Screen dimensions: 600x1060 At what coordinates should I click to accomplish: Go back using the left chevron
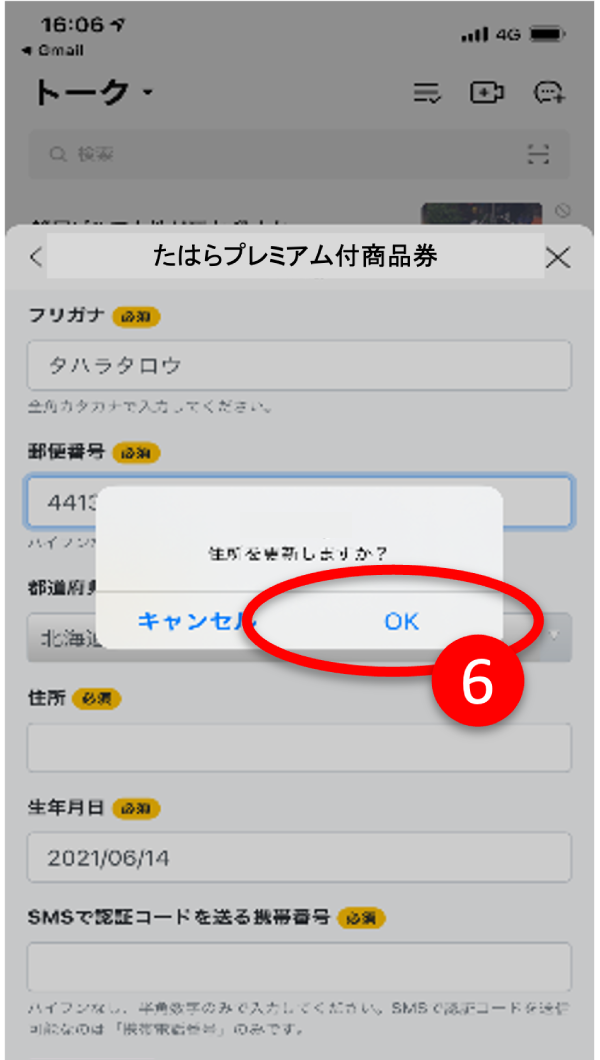tap(36, 258)
